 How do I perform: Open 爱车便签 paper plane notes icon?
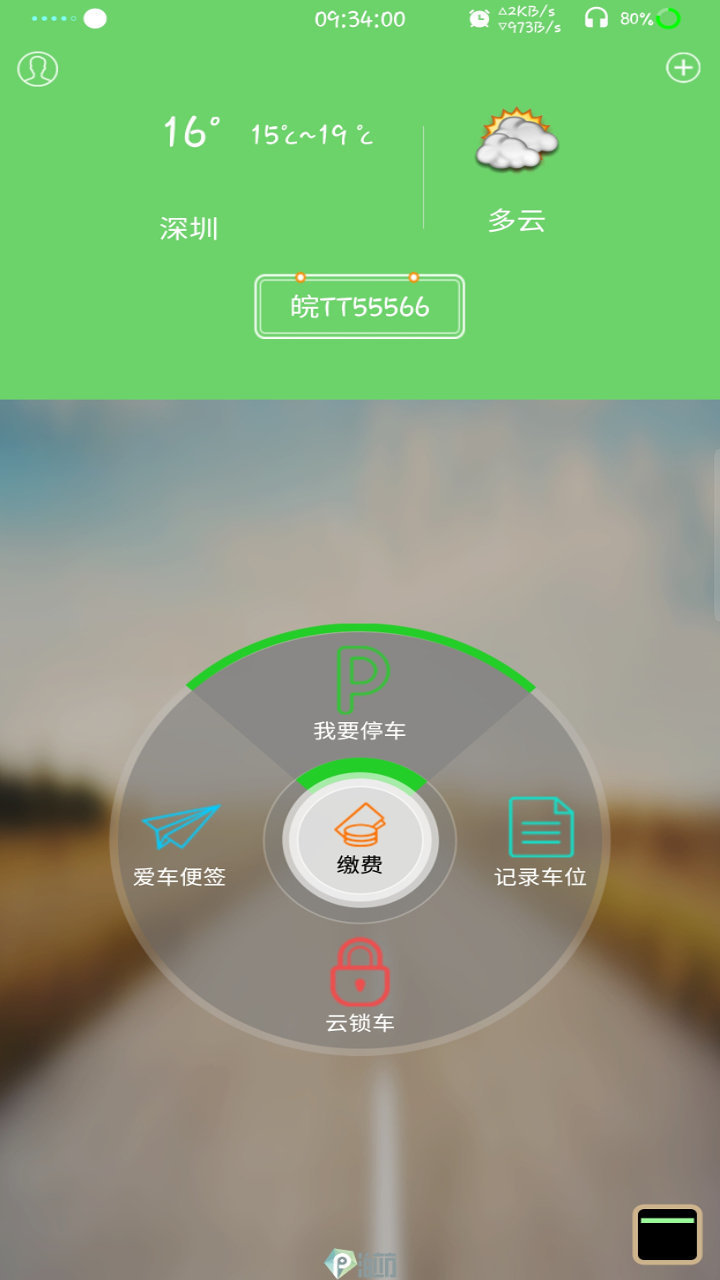(x=180, y=827)
